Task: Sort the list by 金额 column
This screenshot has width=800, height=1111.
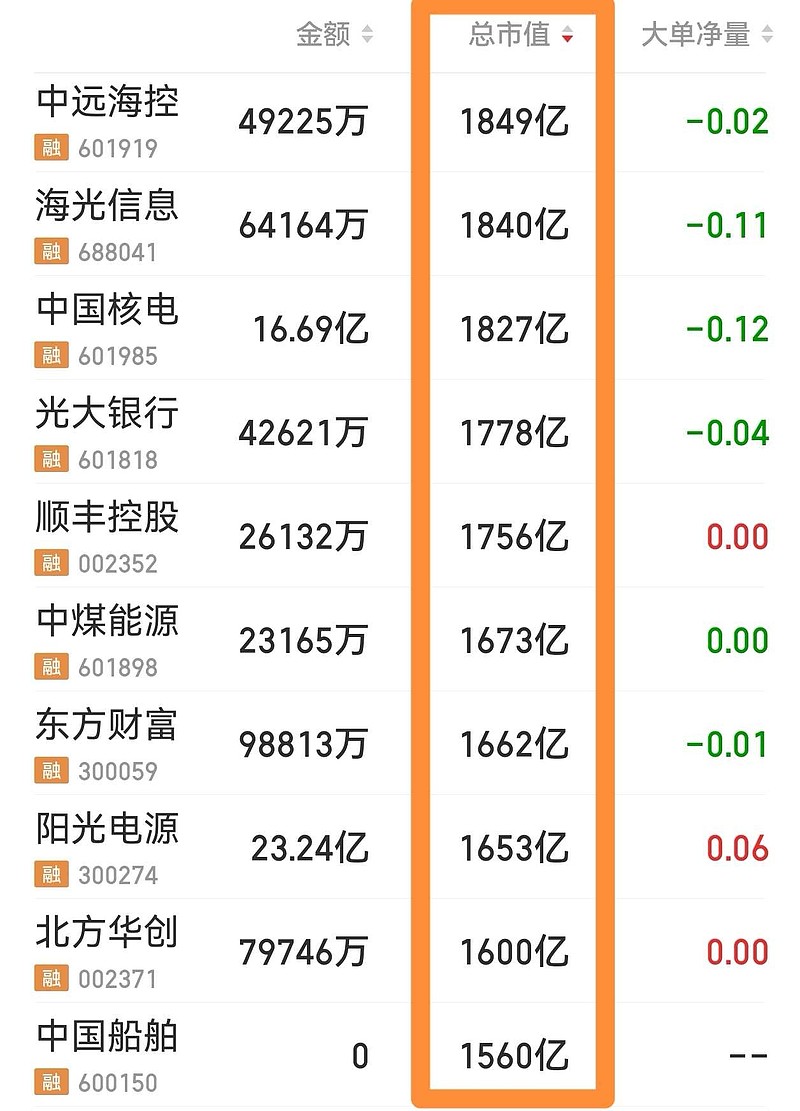Action: coord(334,34)
